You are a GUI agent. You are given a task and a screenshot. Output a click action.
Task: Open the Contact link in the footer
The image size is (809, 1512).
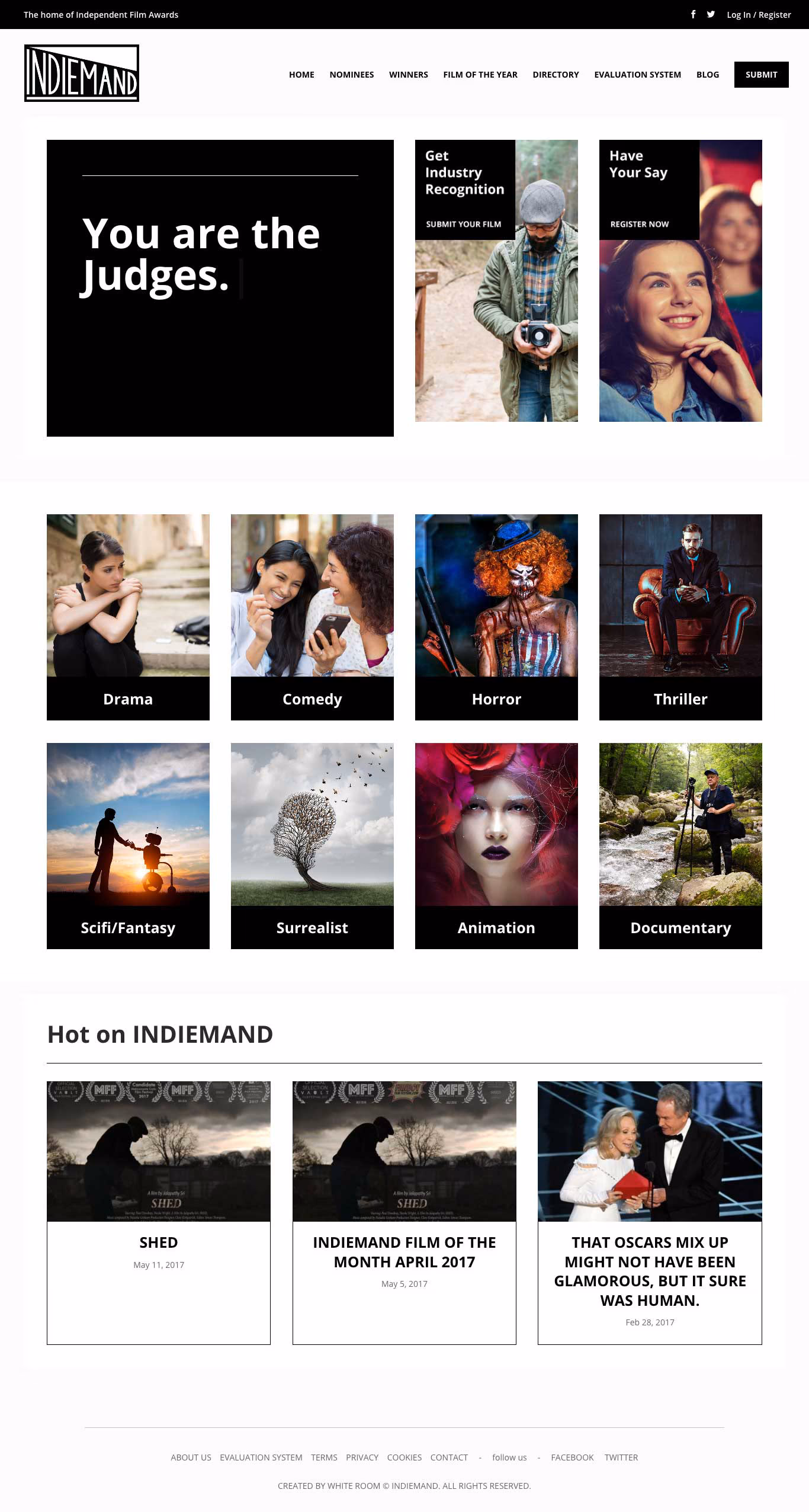[449, 1457]
